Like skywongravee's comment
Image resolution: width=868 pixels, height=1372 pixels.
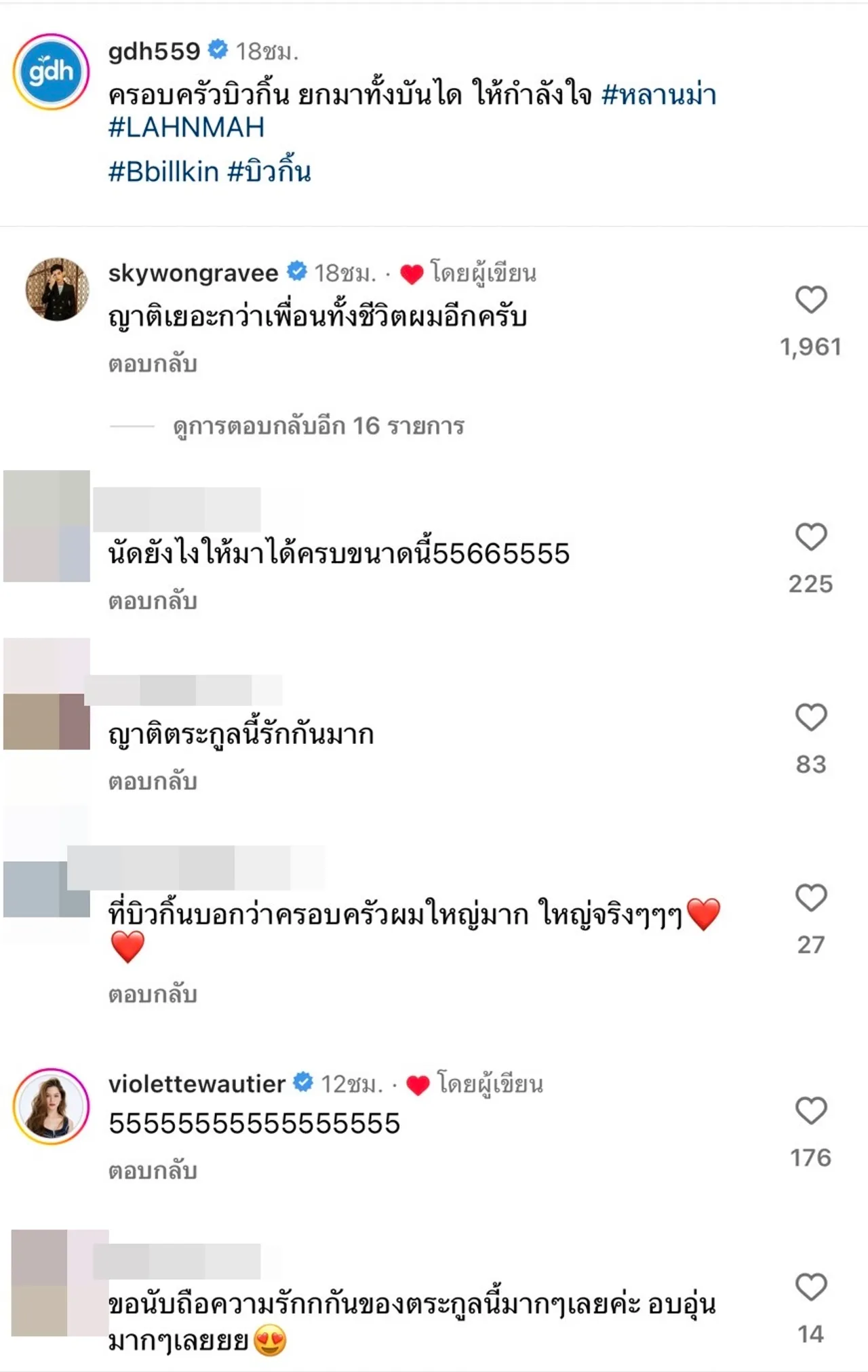coord(811,300)
